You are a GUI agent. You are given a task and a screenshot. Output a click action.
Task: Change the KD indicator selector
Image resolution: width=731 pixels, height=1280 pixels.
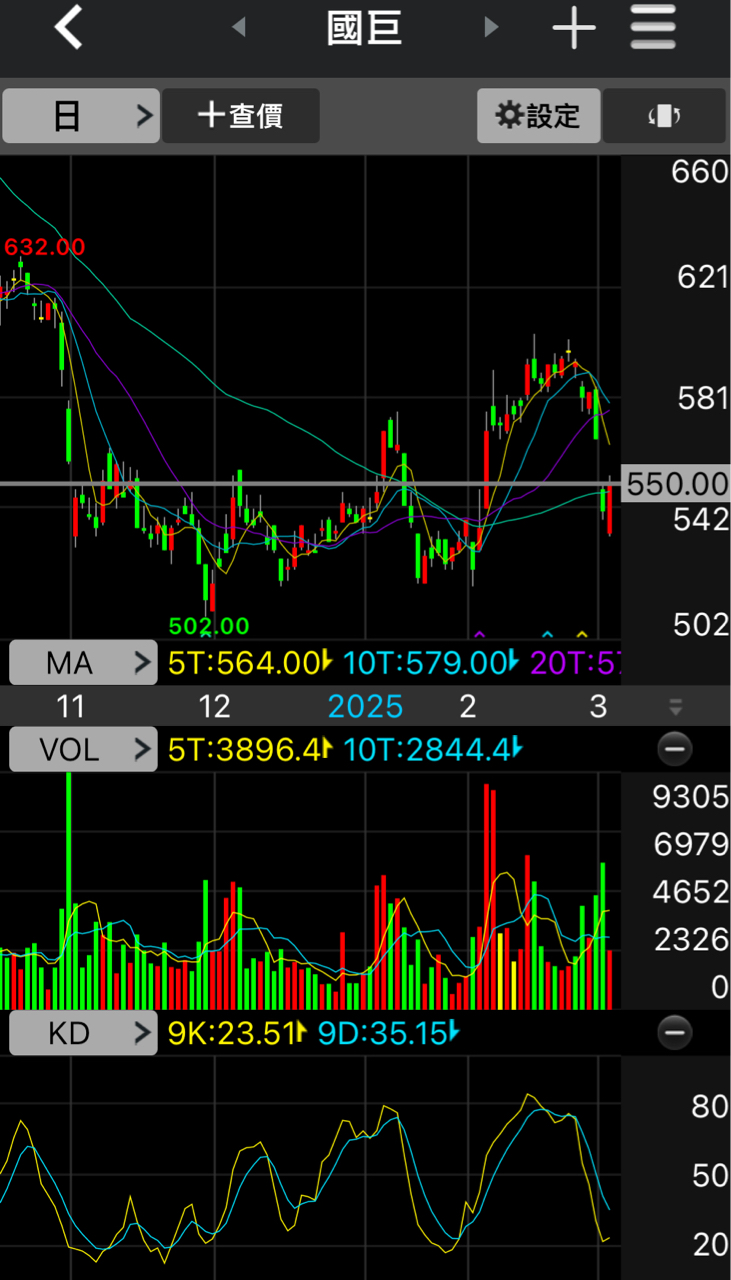click(83, 1033)
